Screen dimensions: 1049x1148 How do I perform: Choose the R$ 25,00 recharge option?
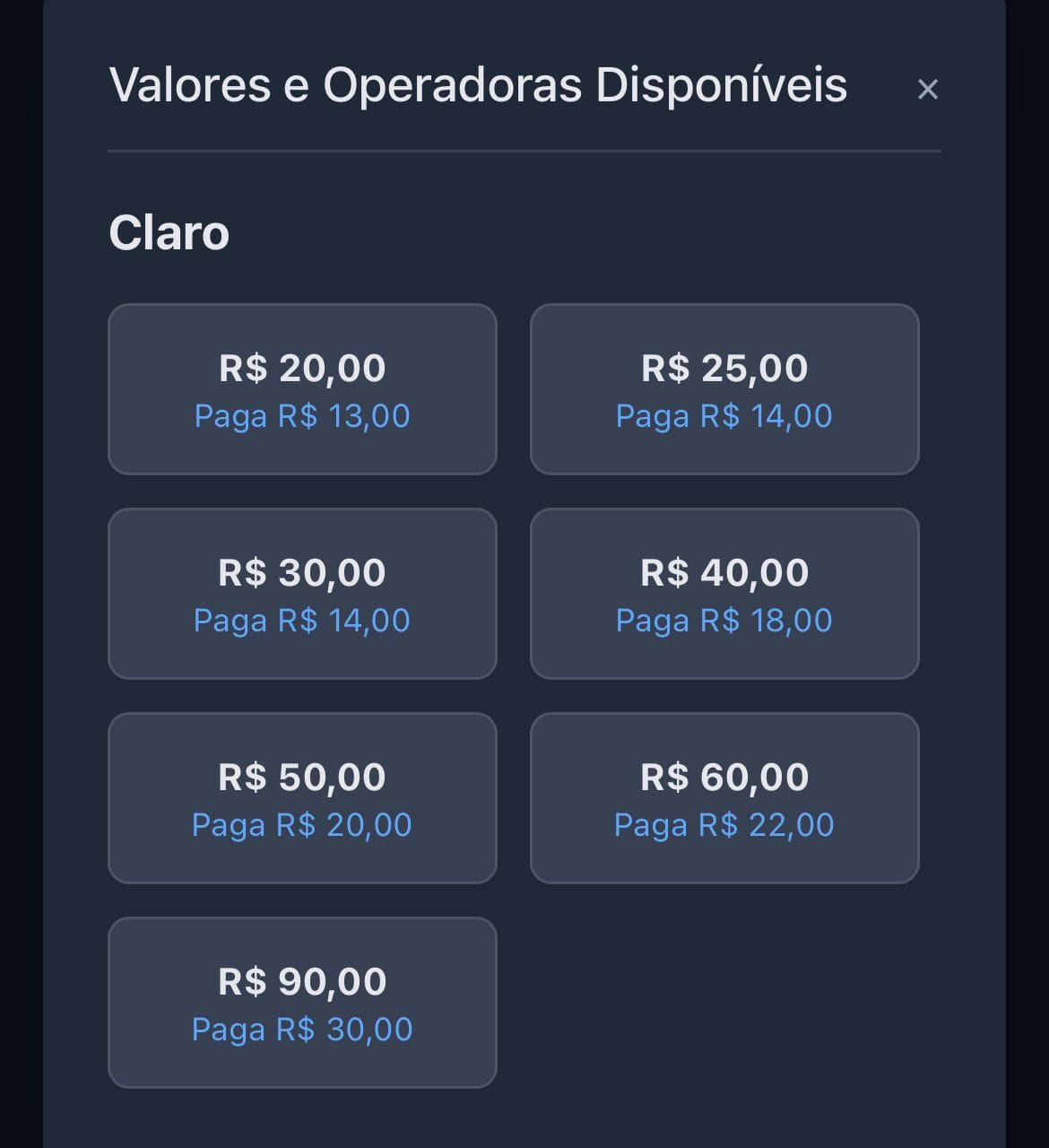pos(724,389)
